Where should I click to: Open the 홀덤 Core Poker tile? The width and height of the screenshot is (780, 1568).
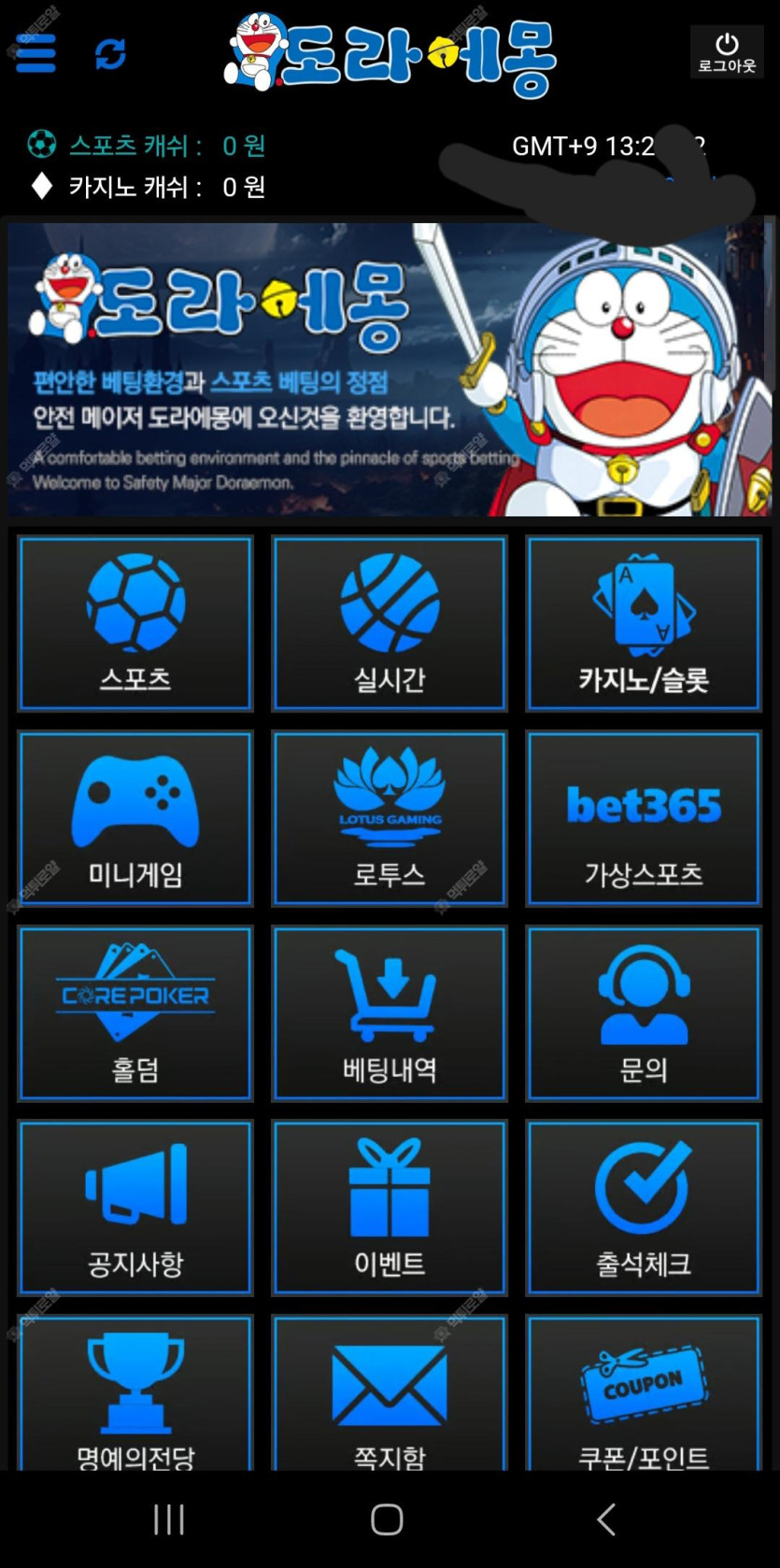click(x=135, y=1014)
